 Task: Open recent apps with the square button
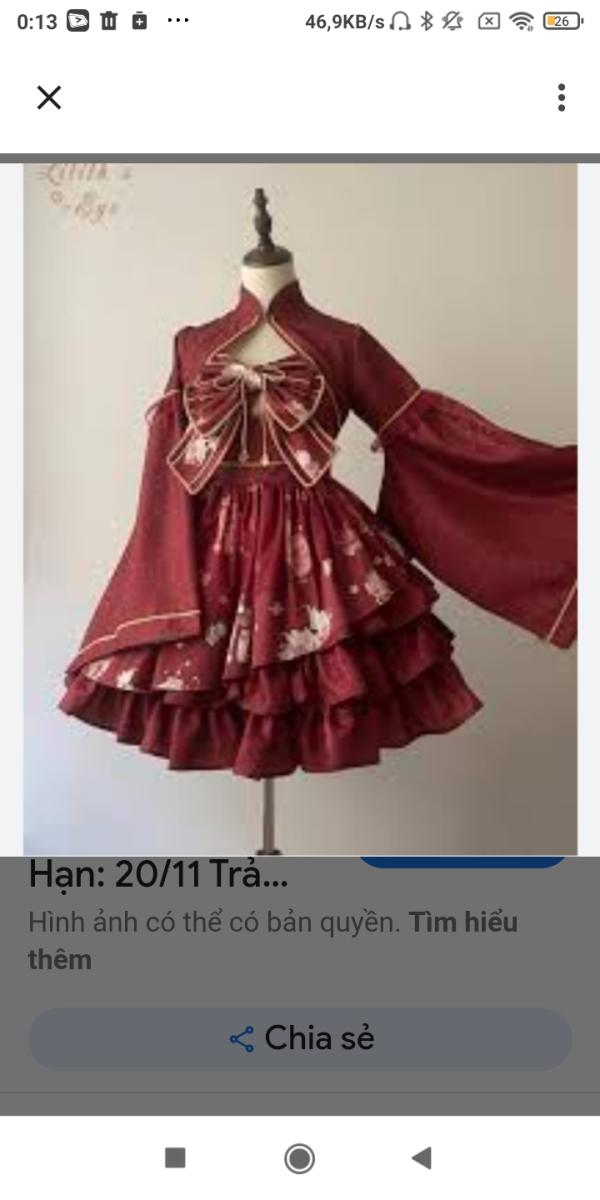point(175,1158)
